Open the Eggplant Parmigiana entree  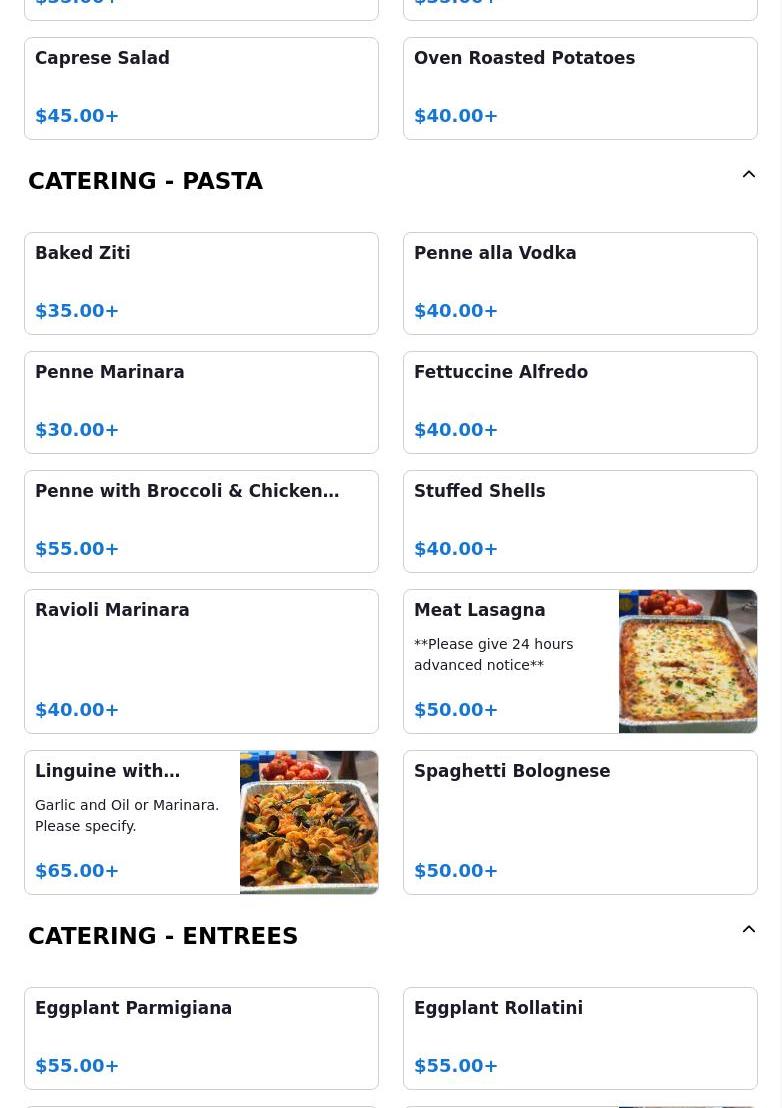[201, 1038]
